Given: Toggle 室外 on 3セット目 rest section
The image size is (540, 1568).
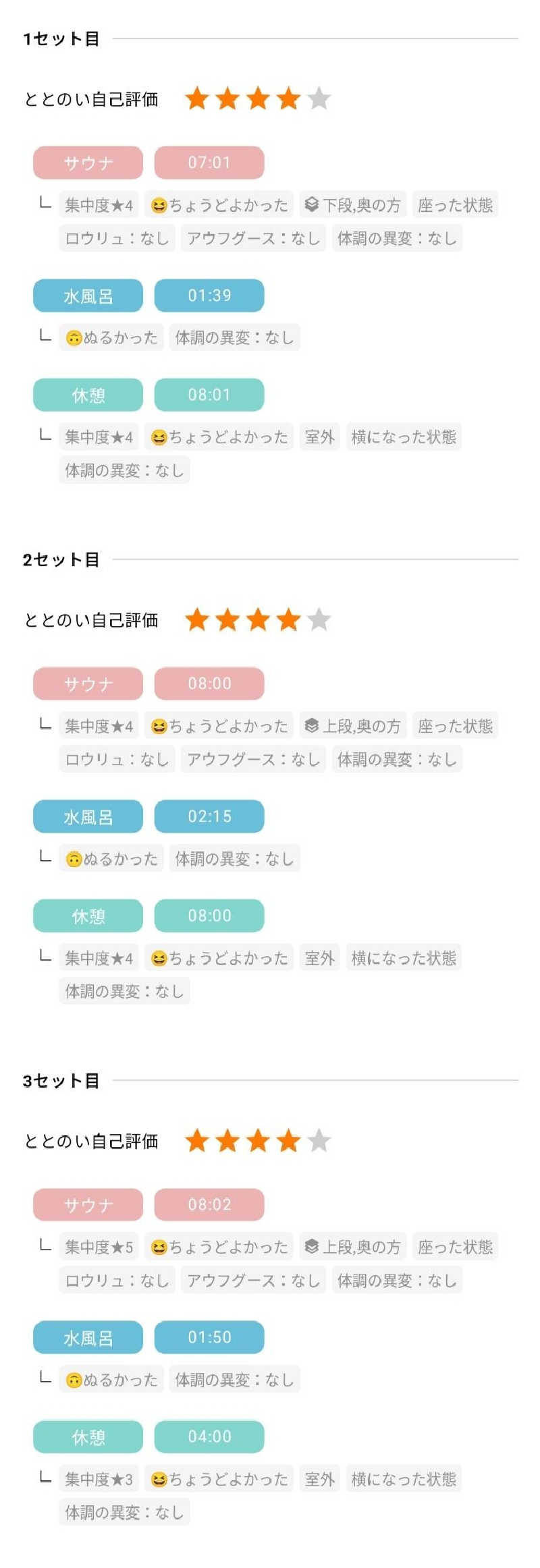Looking at the screenshot, I should coord(319,1479).
